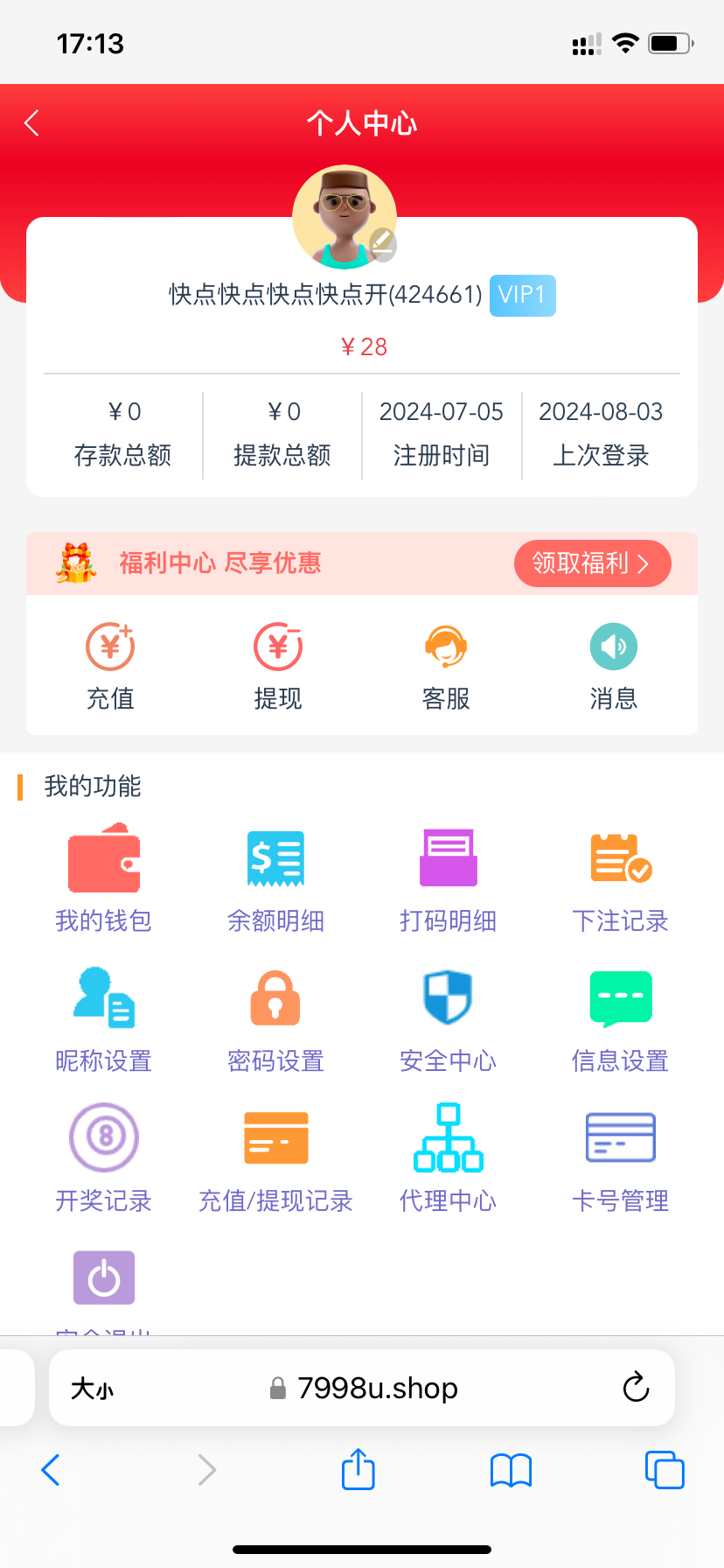
Task: Reload the page in the browser
Action: click(636, 1387)
